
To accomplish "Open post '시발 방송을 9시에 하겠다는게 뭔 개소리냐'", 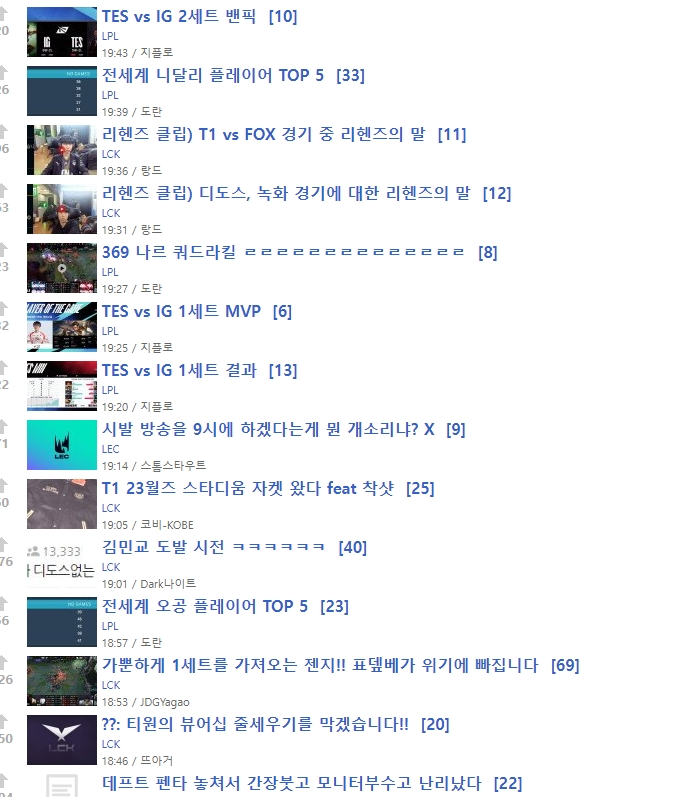I will (x=268, y=430).
